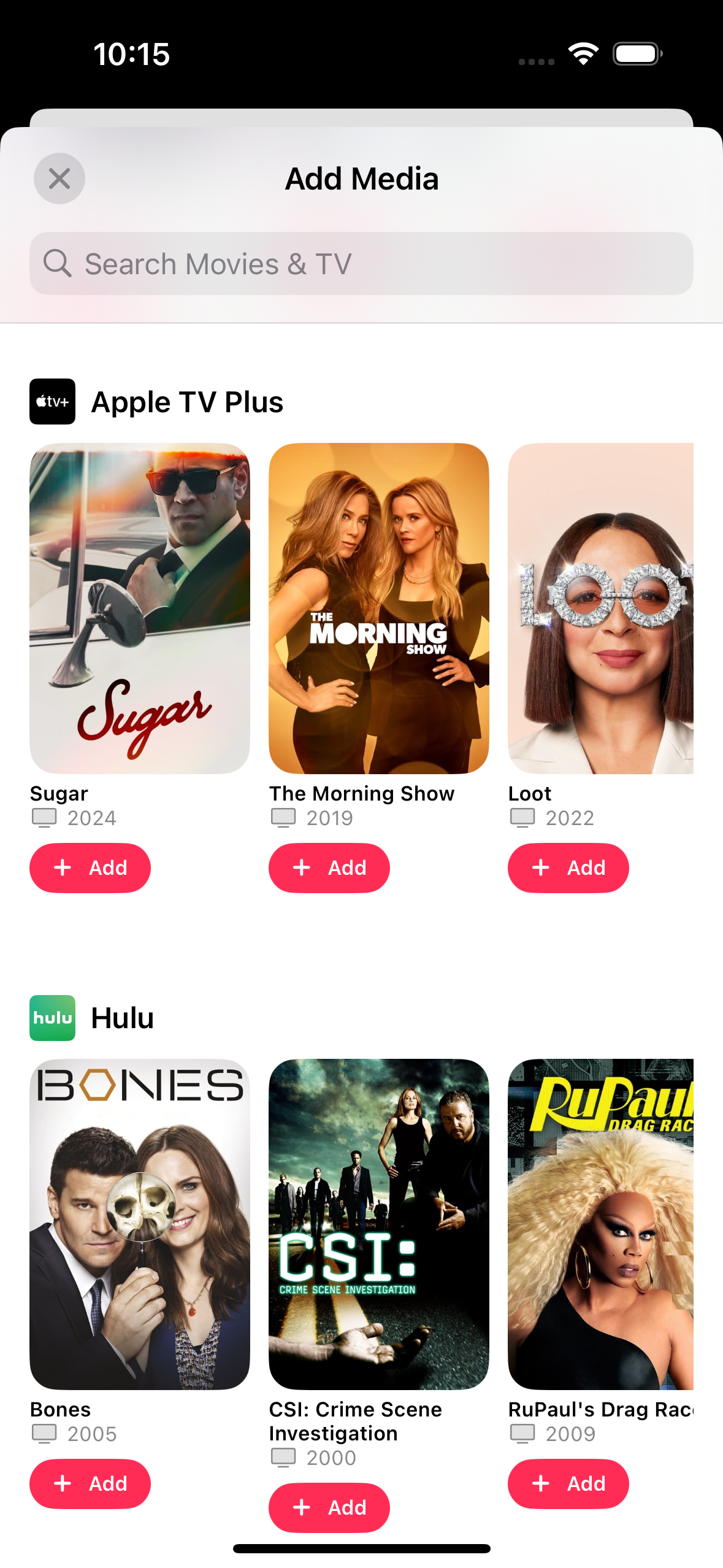
Task: Open the Loot poster
Action: [600, 608]
